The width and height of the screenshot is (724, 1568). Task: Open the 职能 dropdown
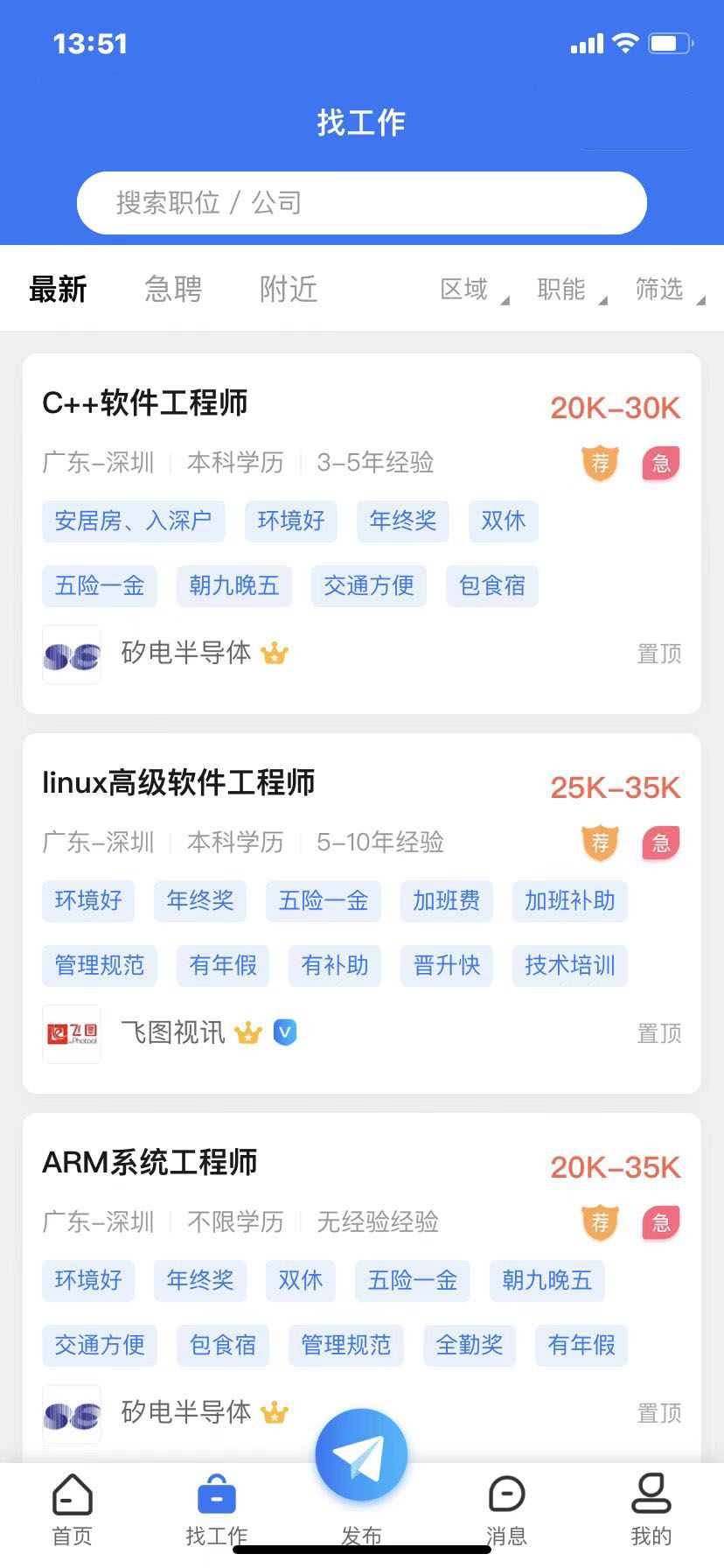tap(564, 290)
